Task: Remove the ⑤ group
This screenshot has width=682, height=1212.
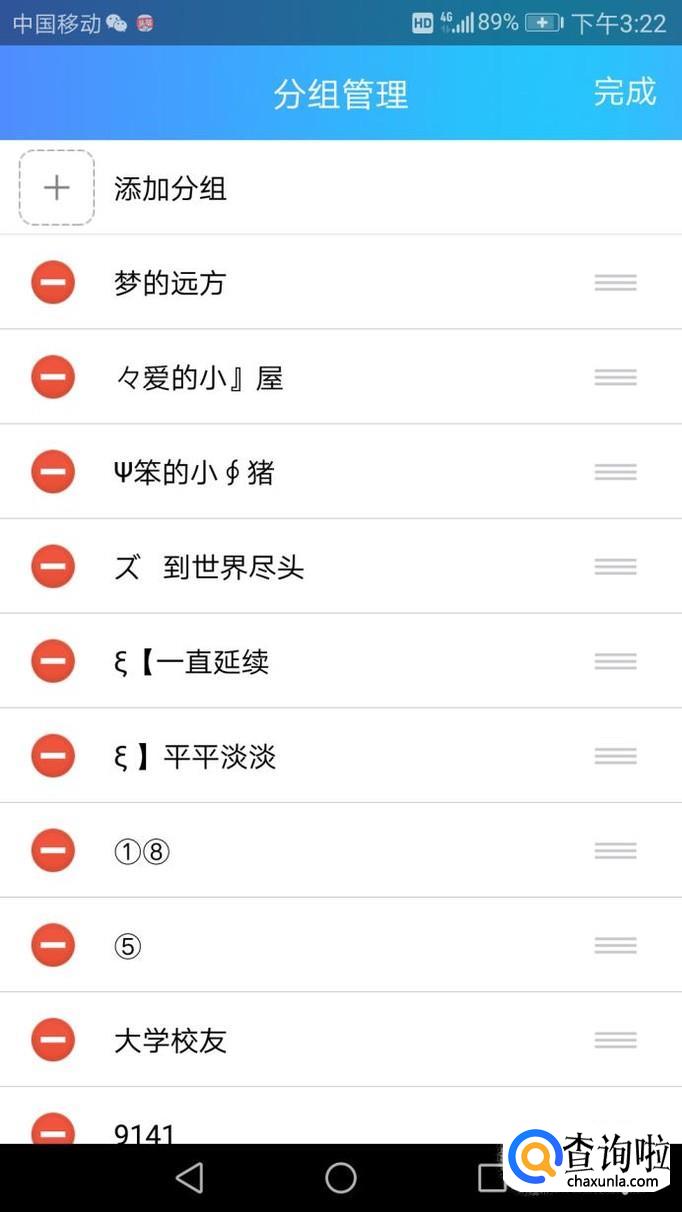Action: 53,946
